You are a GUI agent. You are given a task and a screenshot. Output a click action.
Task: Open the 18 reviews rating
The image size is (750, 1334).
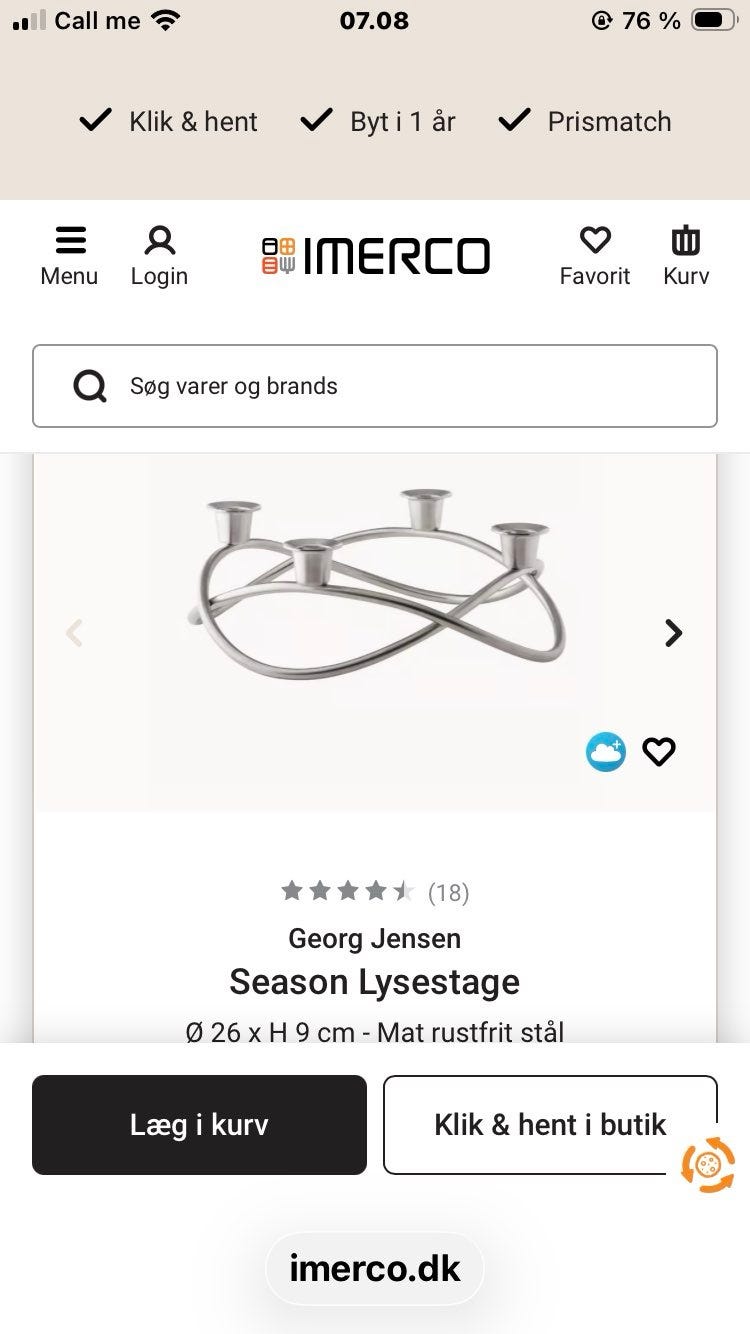[375, 891]
